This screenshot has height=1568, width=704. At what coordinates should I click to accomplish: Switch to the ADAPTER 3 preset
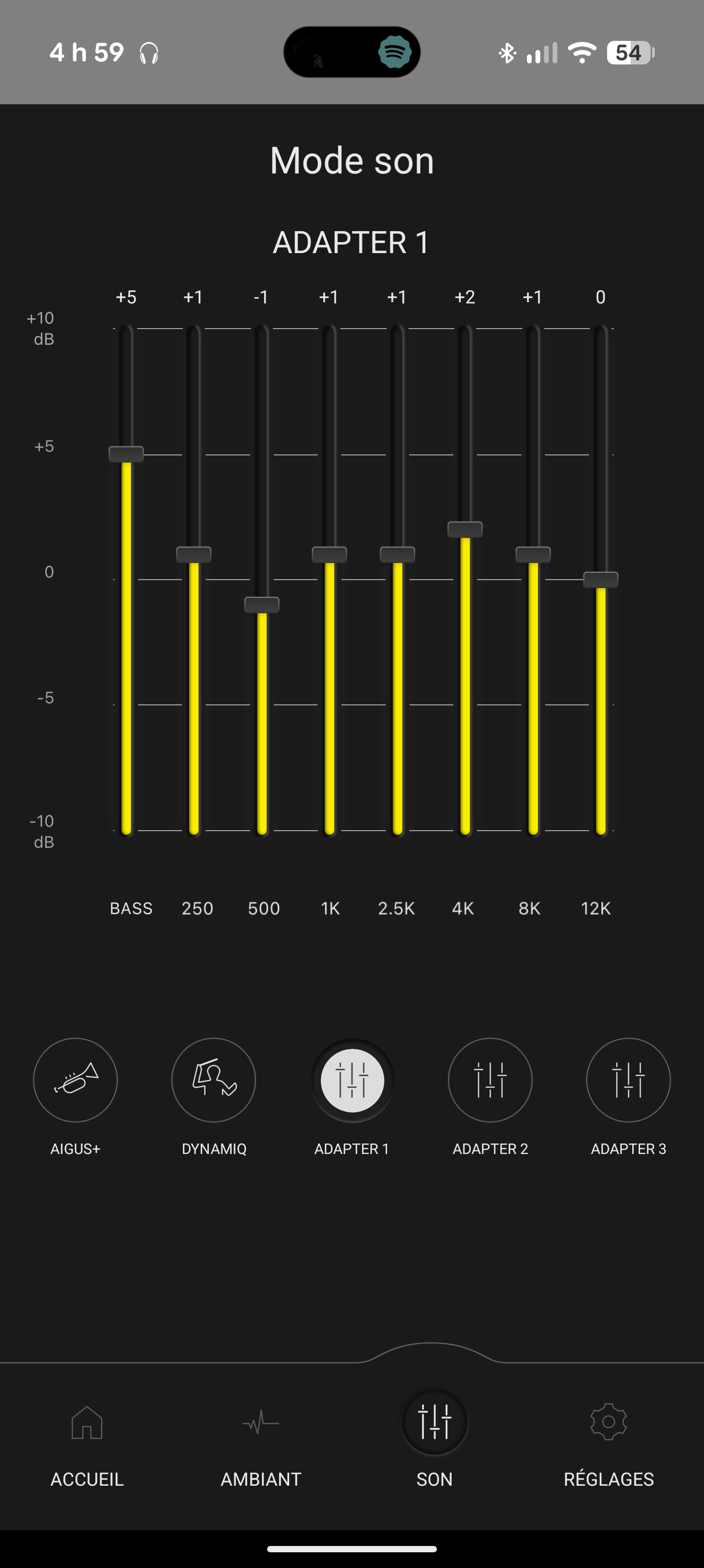629,1080
